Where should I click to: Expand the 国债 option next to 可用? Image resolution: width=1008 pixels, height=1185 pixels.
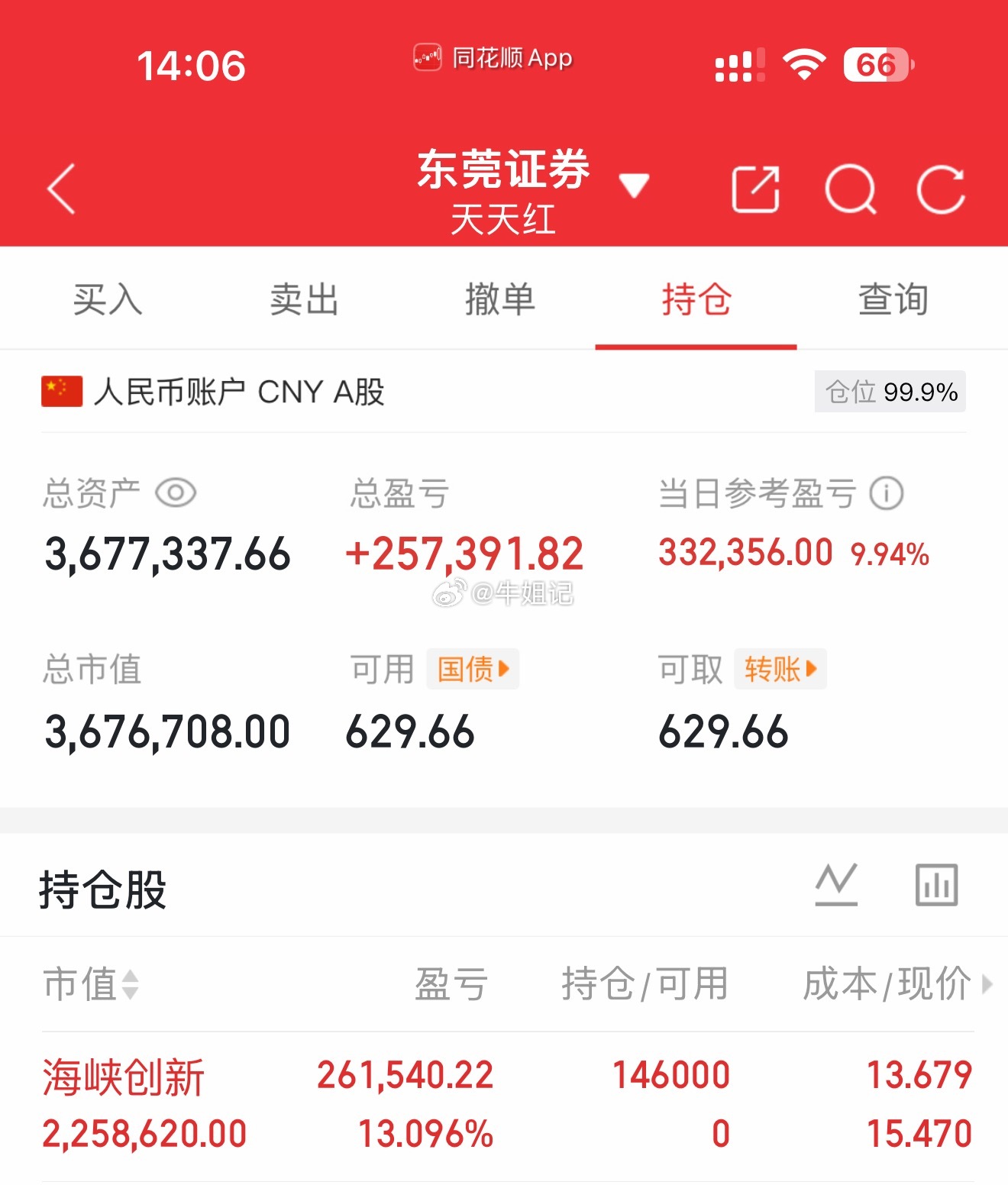tap(472, 668)
